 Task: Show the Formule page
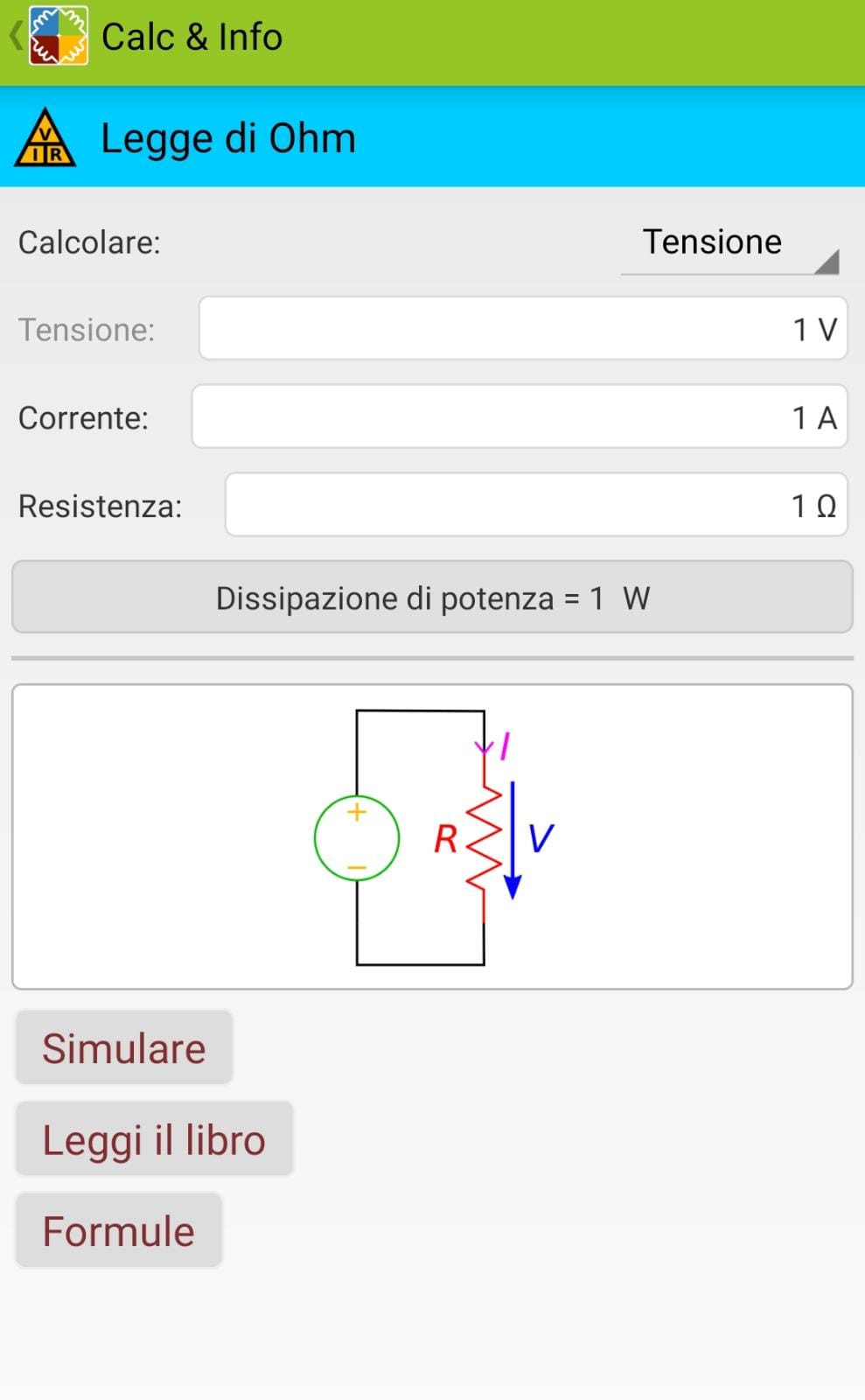tap(119, 1230)
